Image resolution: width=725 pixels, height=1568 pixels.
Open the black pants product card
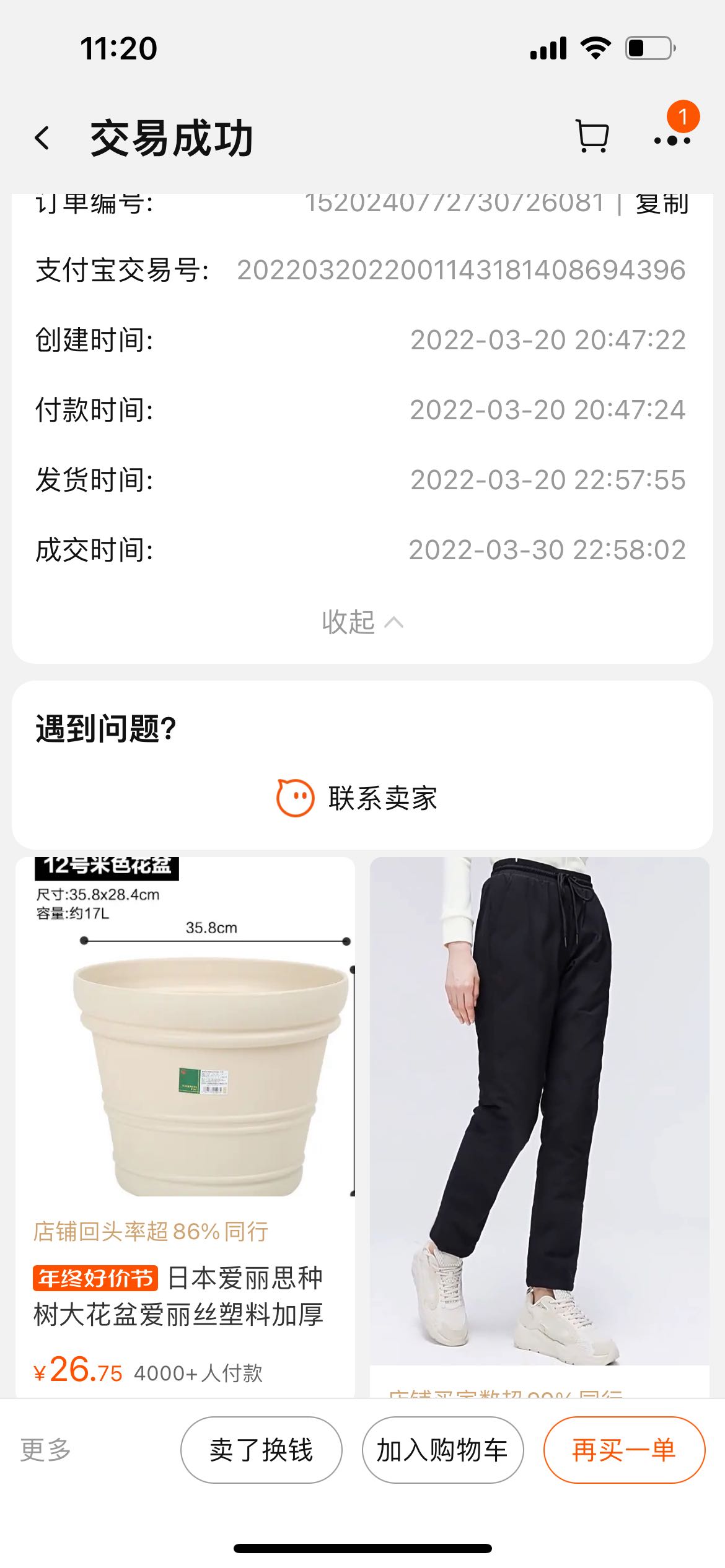coord(539,1127)
